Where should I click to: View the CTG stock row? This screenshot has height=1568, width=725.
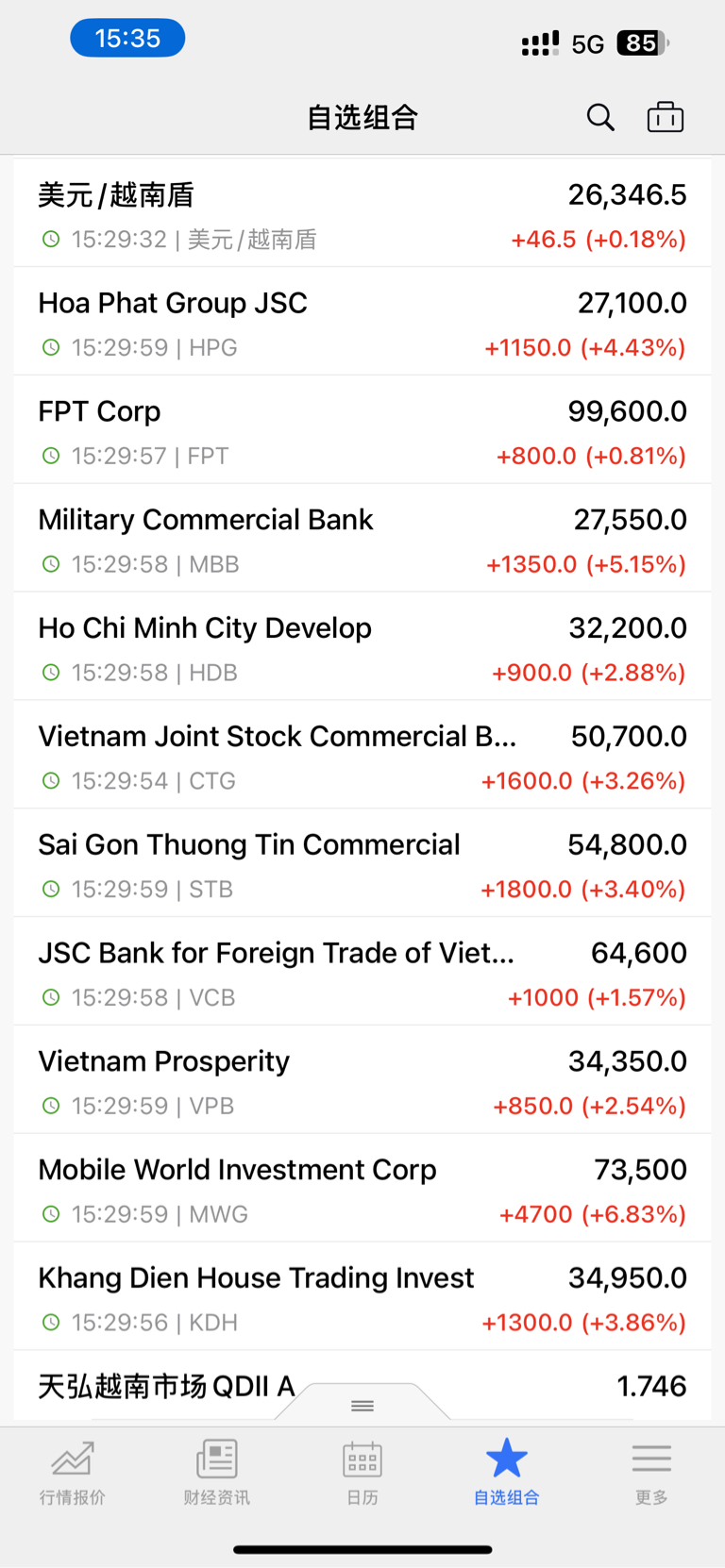(x=362, y=756)
